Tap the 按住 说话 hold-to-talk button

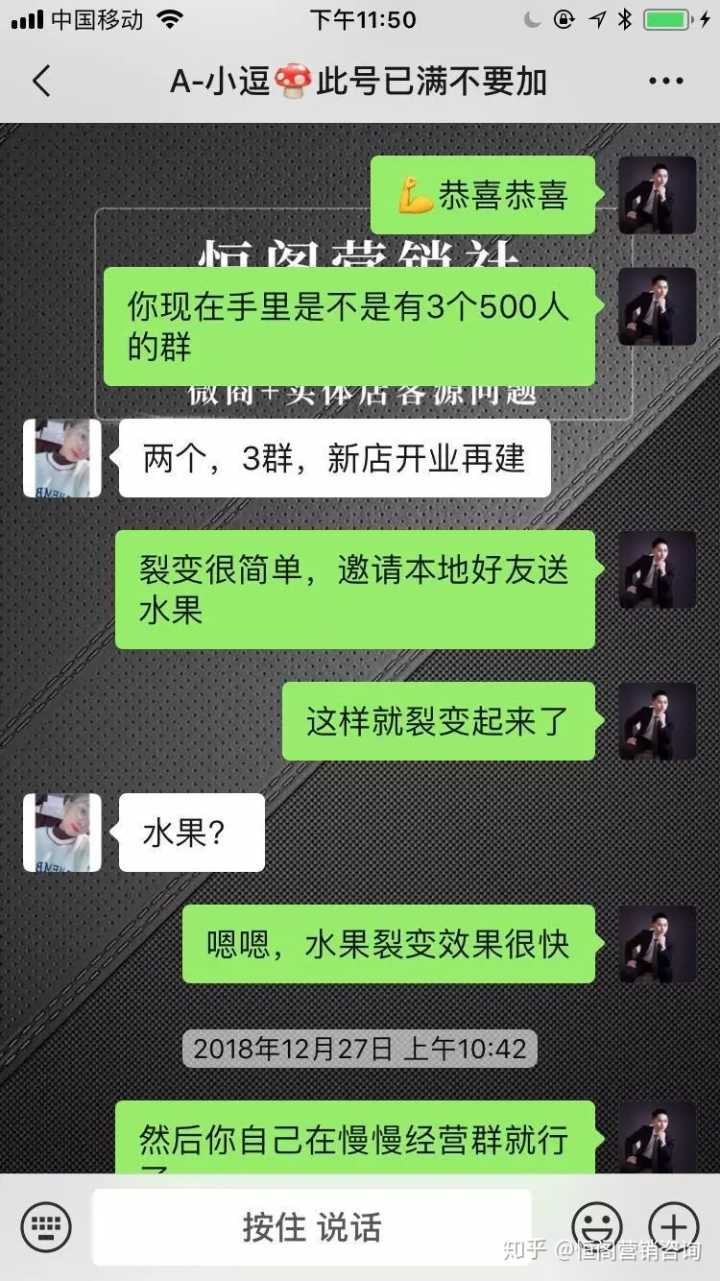coord(312,1227)
